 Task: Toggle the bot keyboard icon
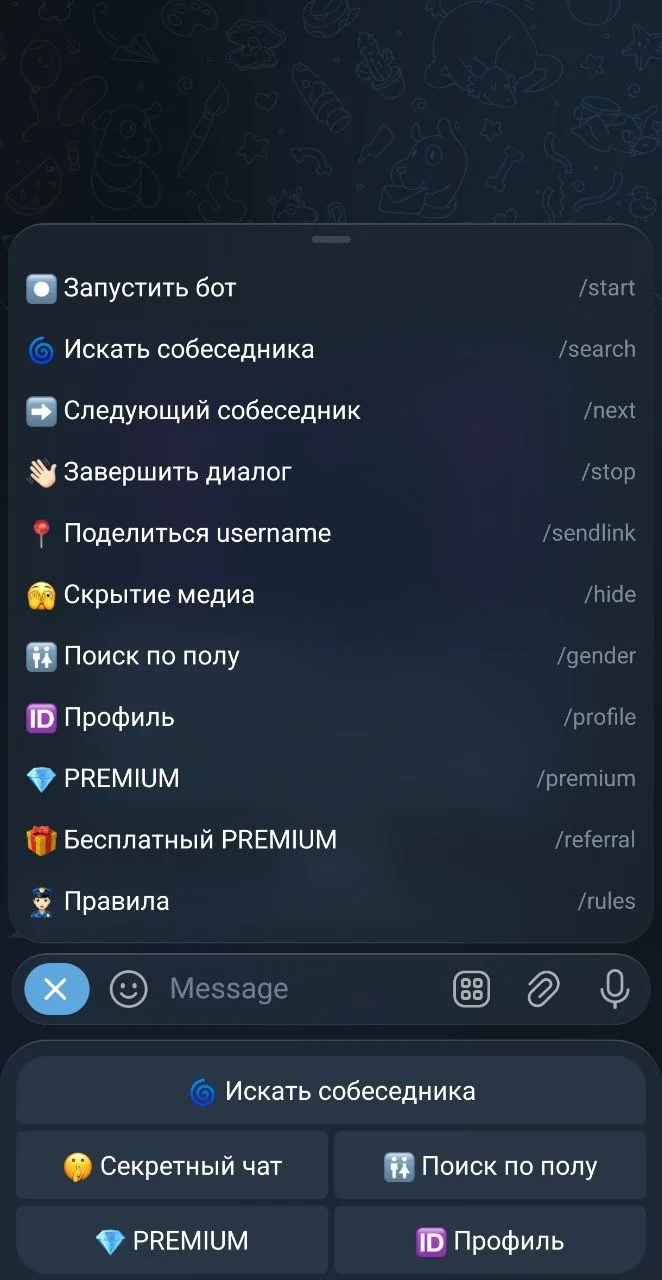[472, 989]
